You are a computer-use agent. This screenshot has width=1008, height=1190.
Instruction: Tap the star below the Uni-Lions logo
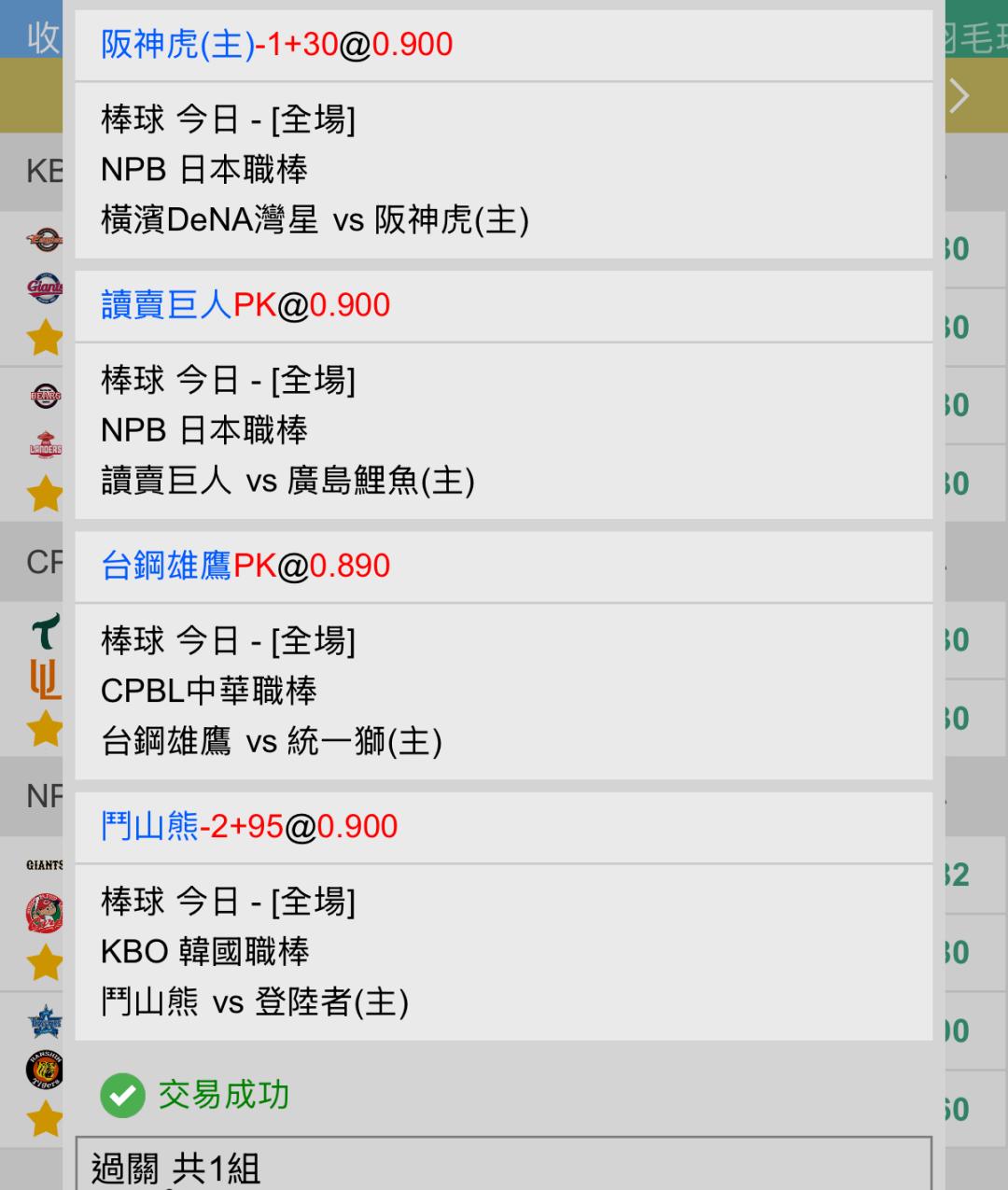tap(45, 728)
